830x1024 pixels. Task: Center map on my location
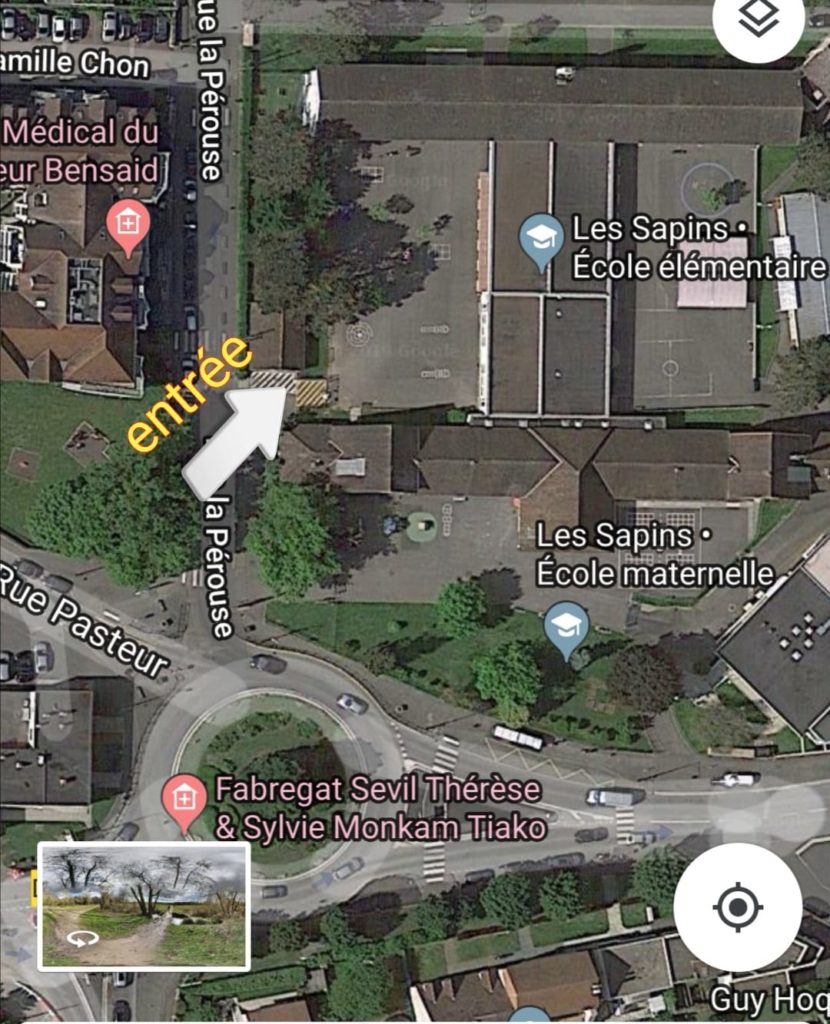tap(737, 908)
